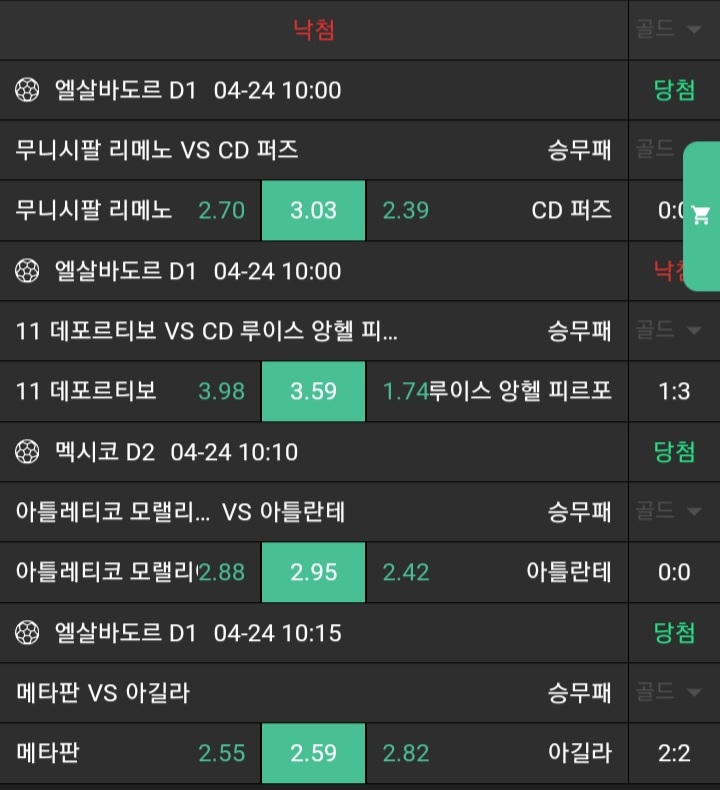Viewport: 720px width, 790px height.
Task: Select away odds 2.82 for 아길라
Action: [x=406, y=753]
